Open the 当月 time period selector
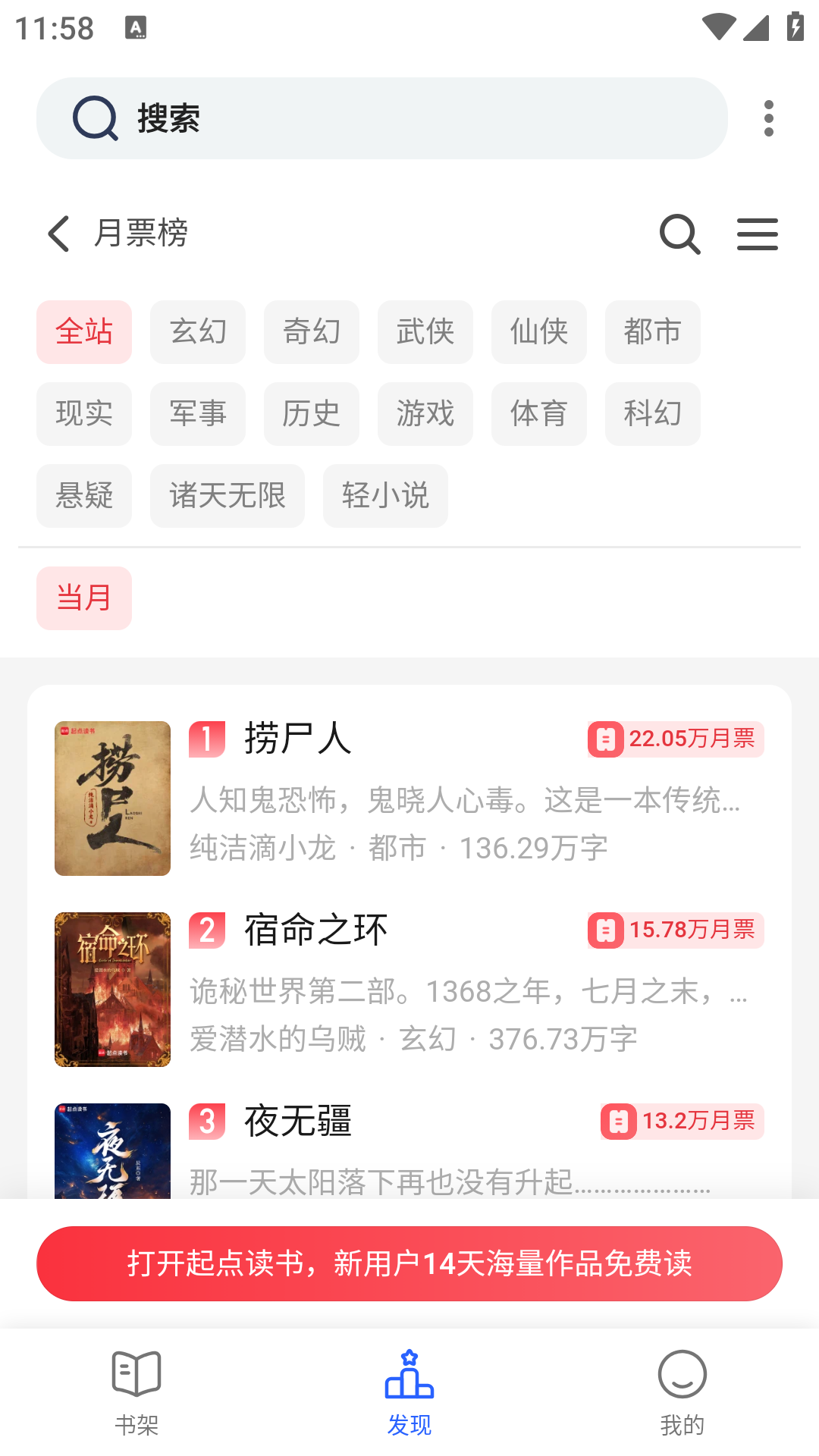819x1456 pixels. (83, 598)
